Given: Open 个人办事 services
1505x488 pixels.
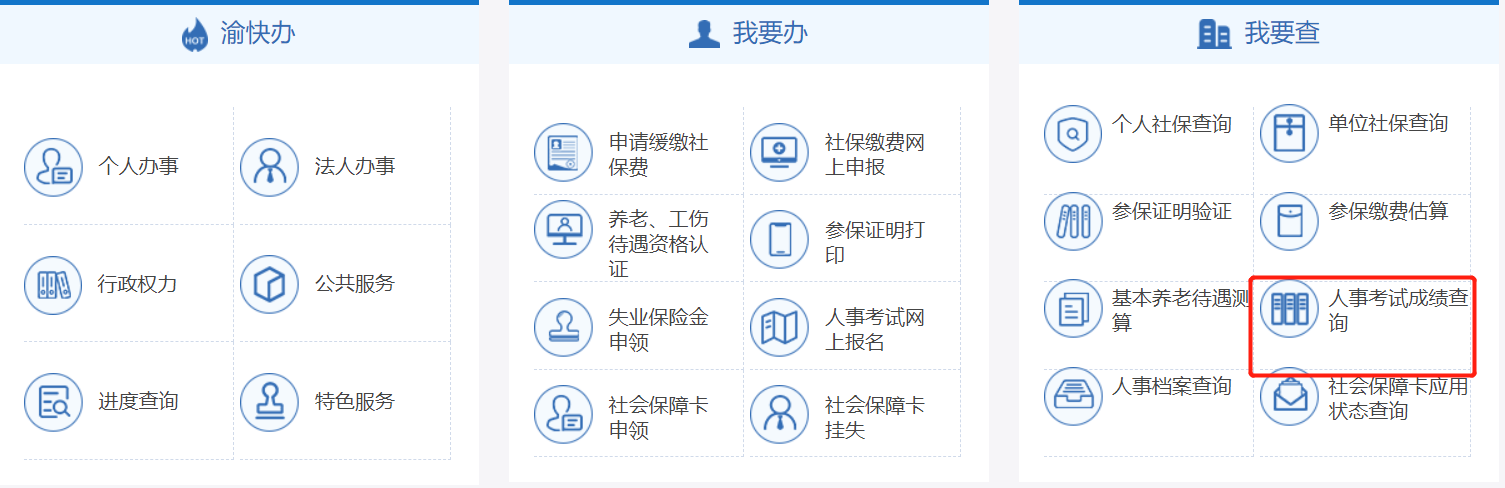Looking at the screenshot, I should tap(138, 167).
